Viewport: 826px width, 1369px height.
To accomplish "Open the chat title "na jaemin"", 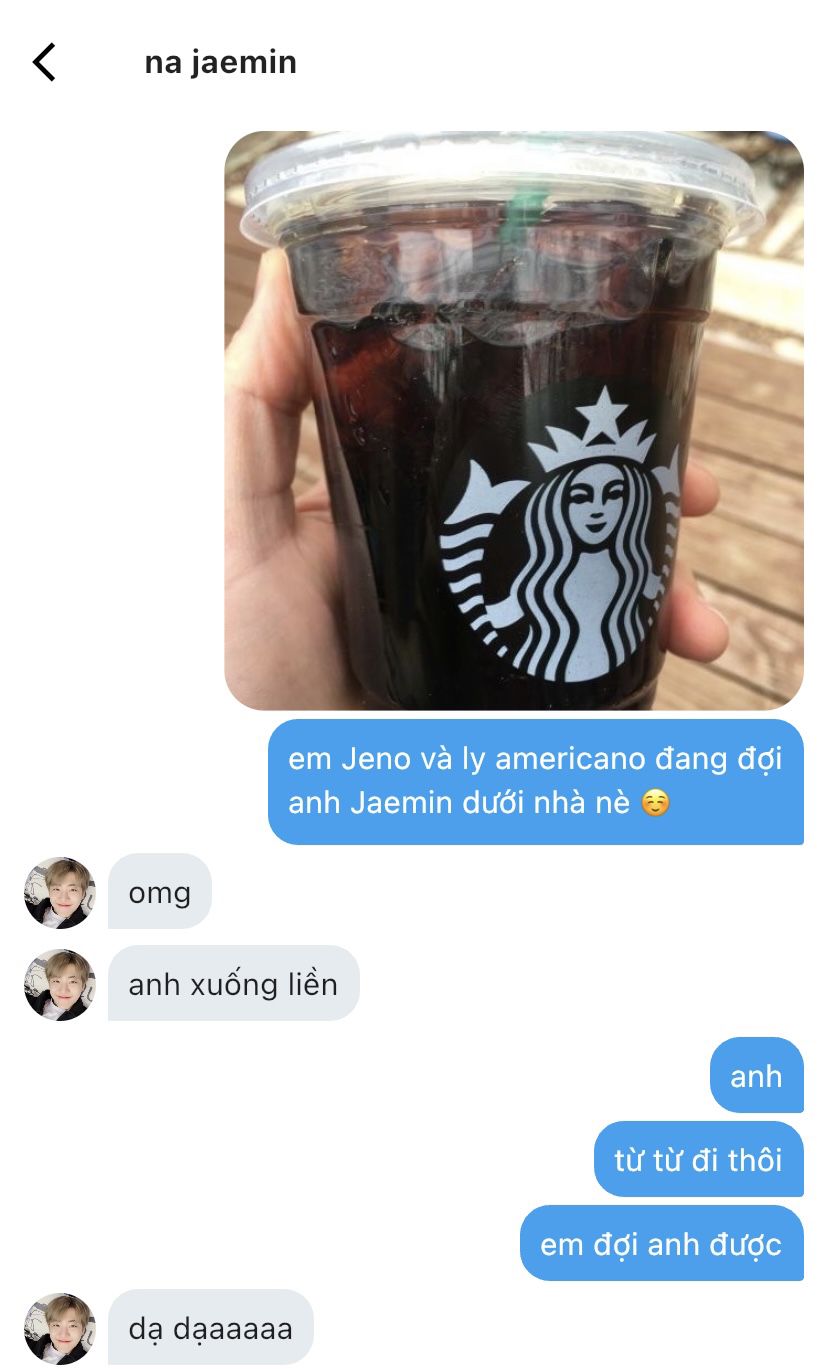I will [x=221, y=62].
